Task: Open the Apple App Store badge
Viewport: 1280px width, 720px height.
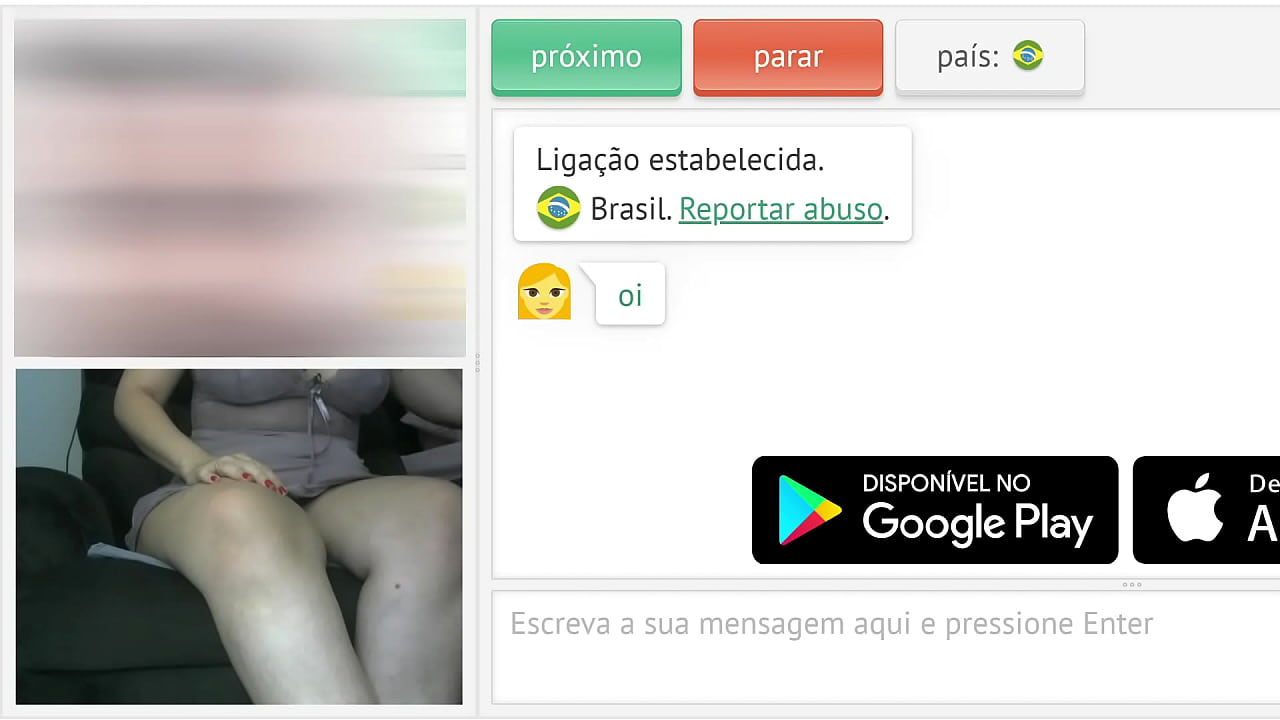Action: [1207, 510]
